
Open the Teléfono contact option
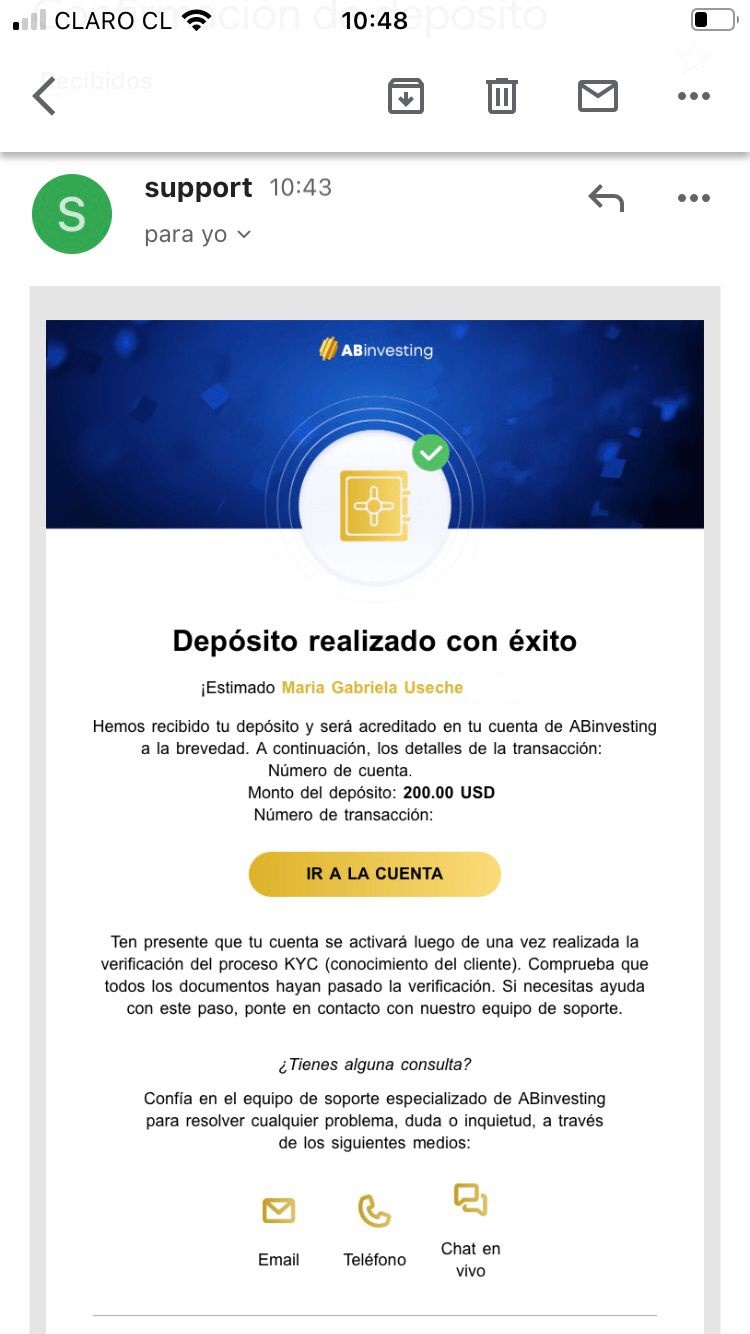(x=374, y=1211)
